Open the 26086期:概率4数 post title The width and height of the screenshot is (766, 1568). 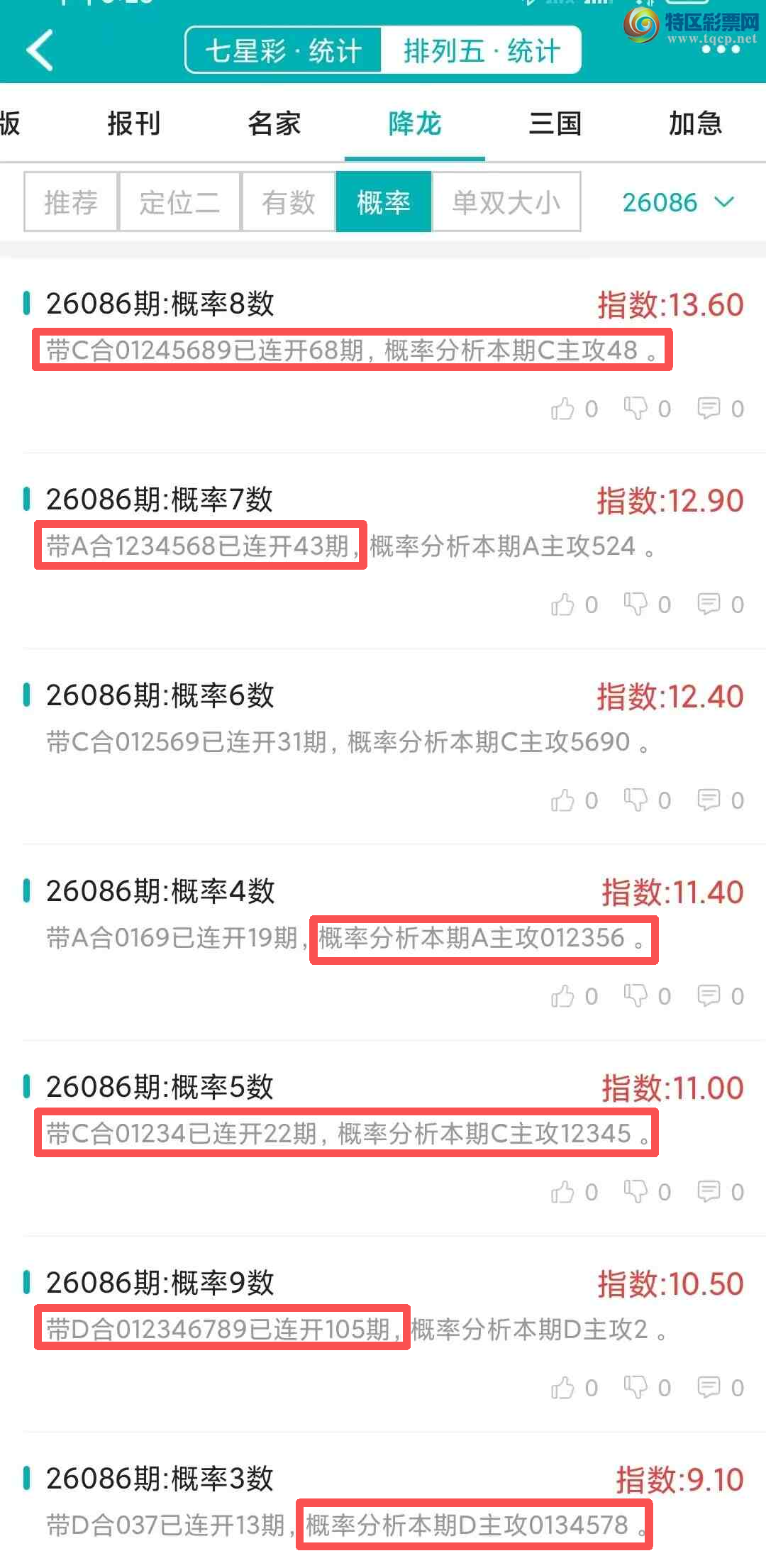tap(159, 891)
